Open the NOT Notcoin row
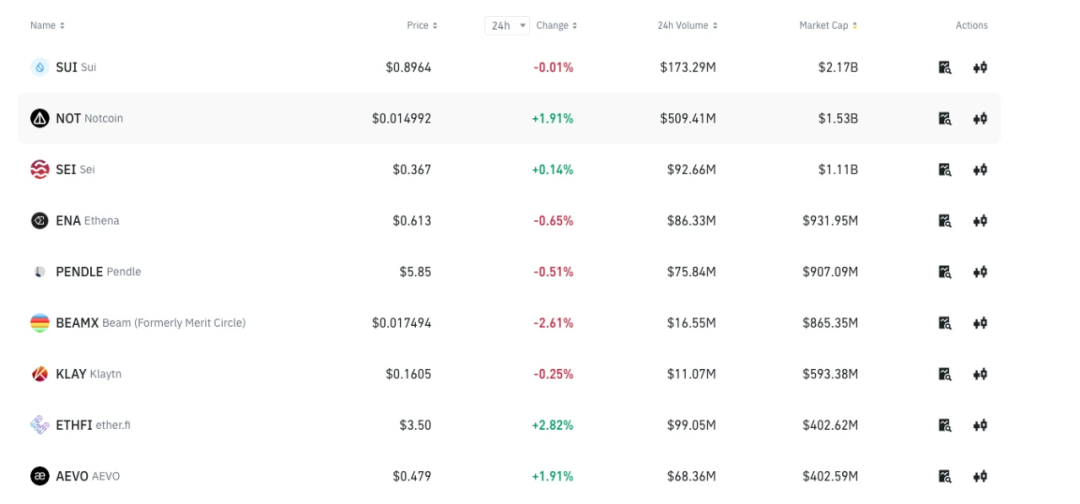The height and width of the screenshot is (504, 1080). click(68, 118)
